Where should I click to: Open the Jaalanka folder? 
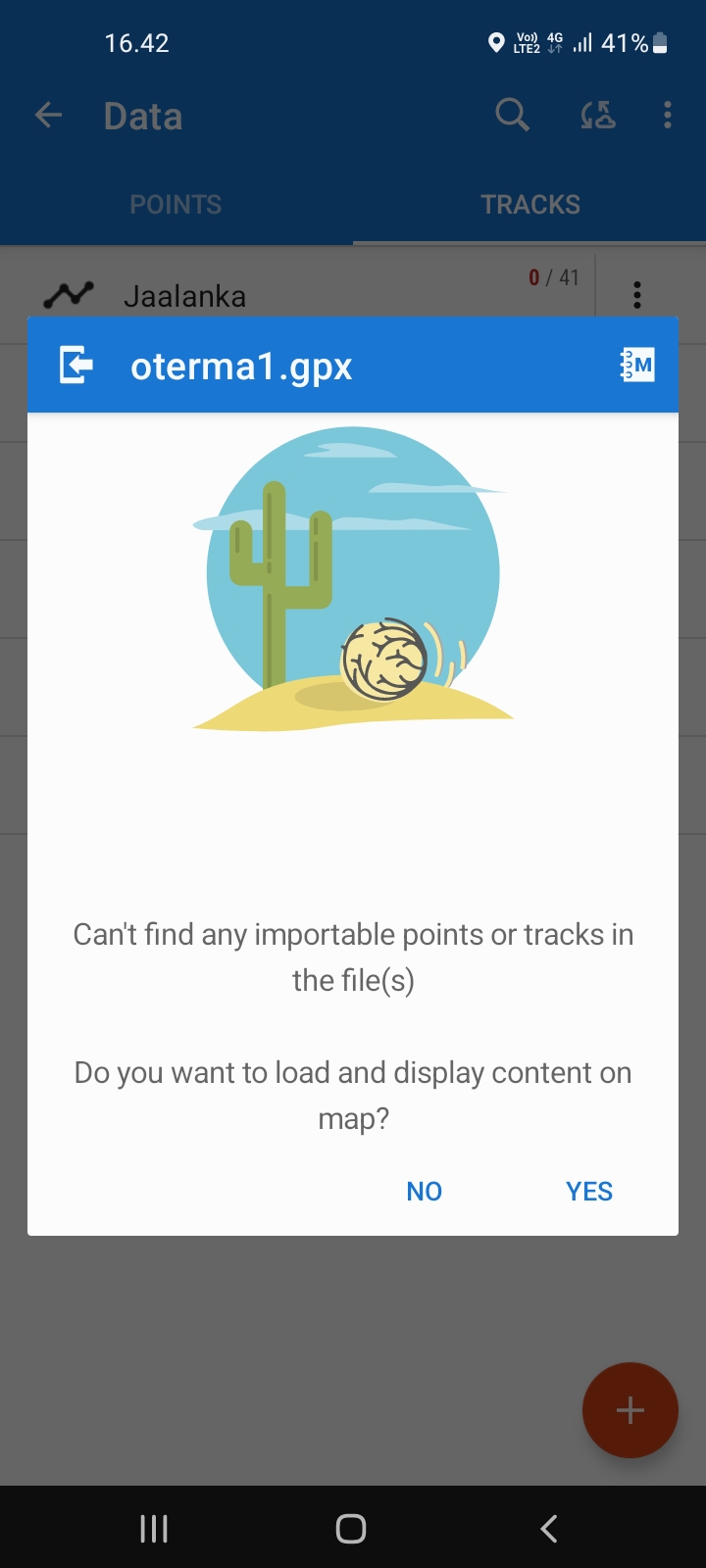(184, 295)
